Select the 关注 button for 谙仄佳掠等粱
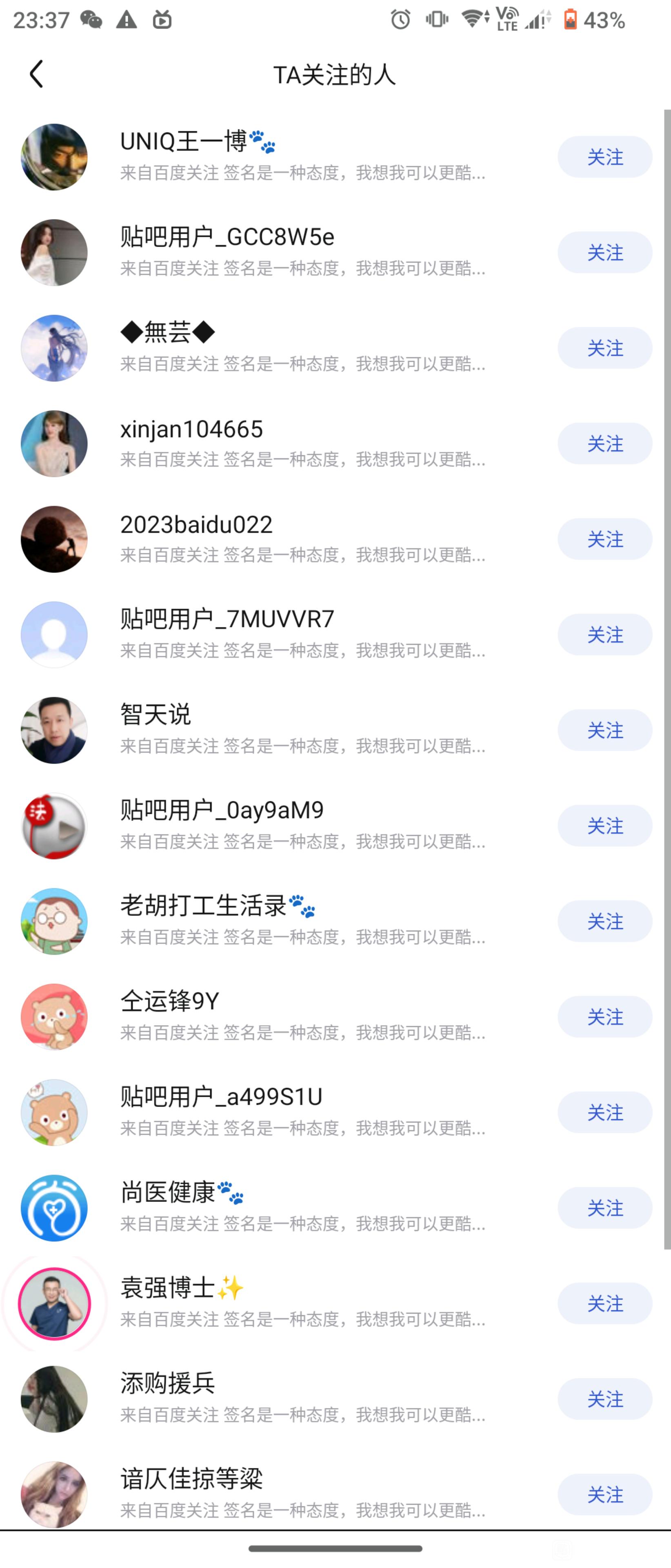Viewport: 671px width, 1568px height. pyautogui.click(x=604, y=1494)
